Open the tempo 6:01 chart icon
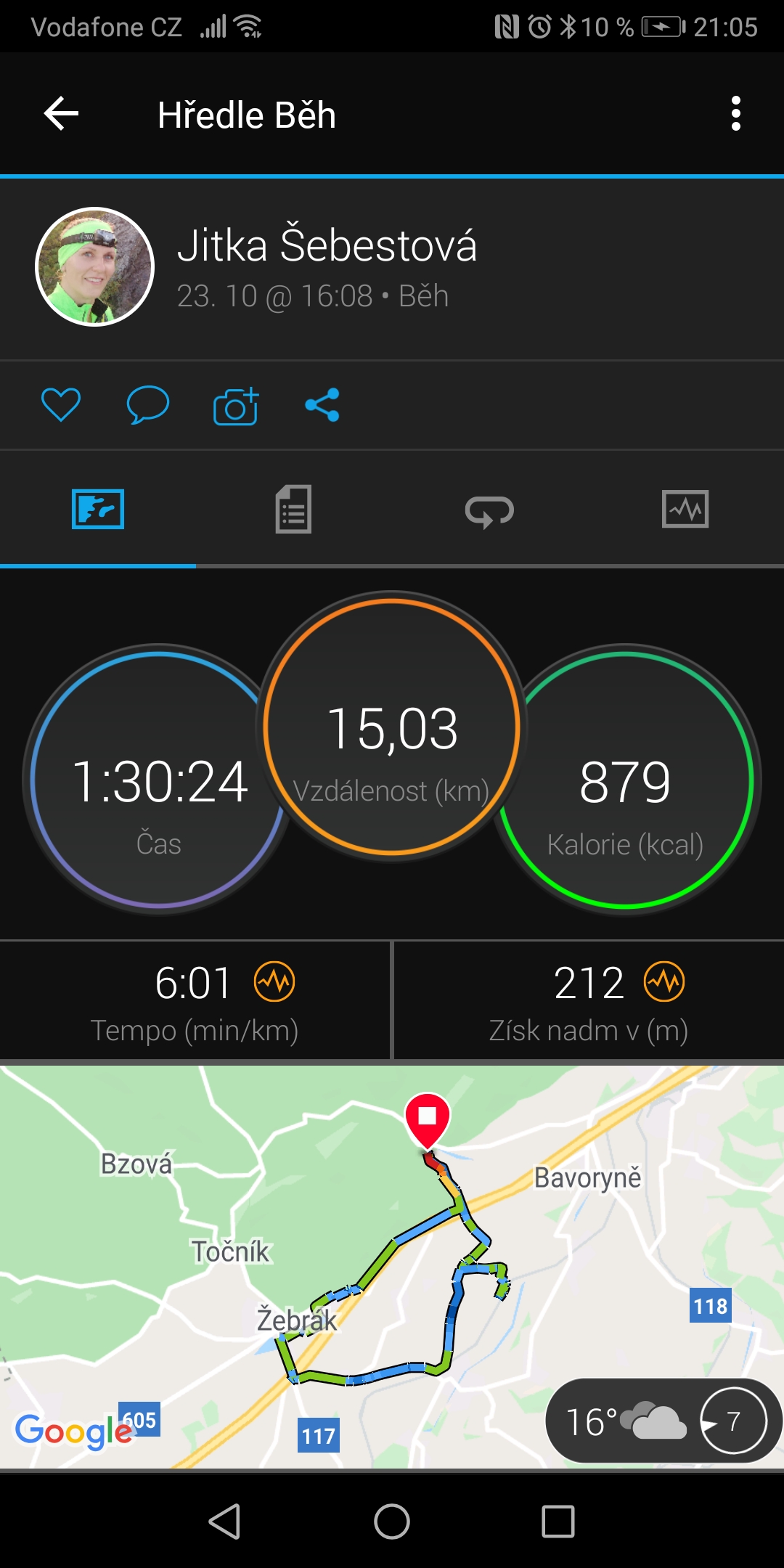 coord(274,981)
